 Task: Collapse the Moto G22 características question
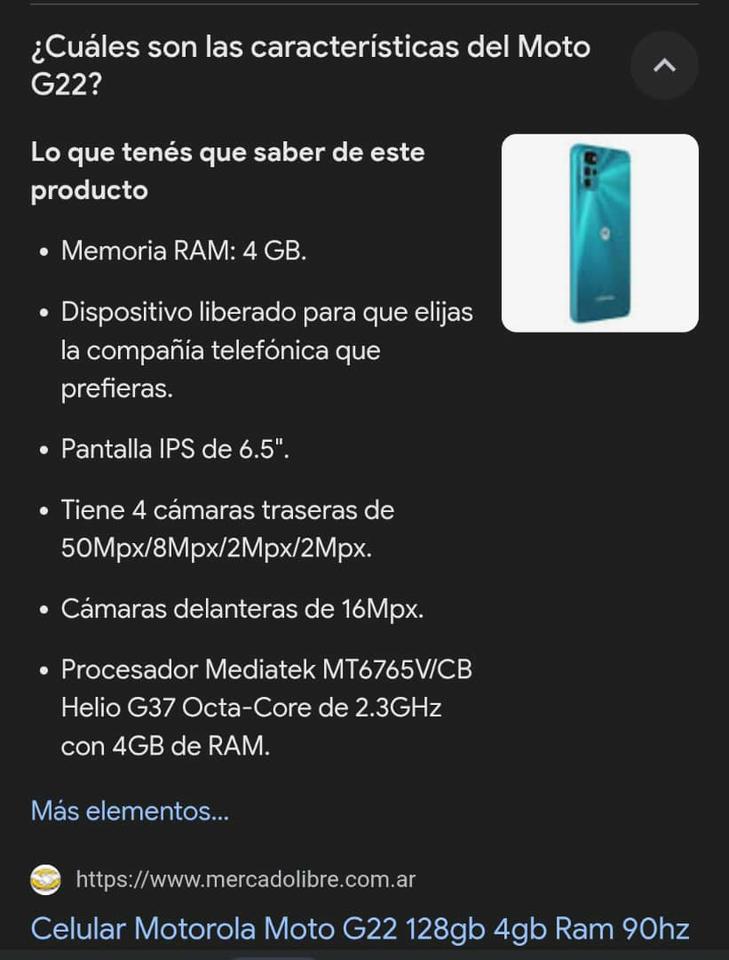[x=664, y=66]
